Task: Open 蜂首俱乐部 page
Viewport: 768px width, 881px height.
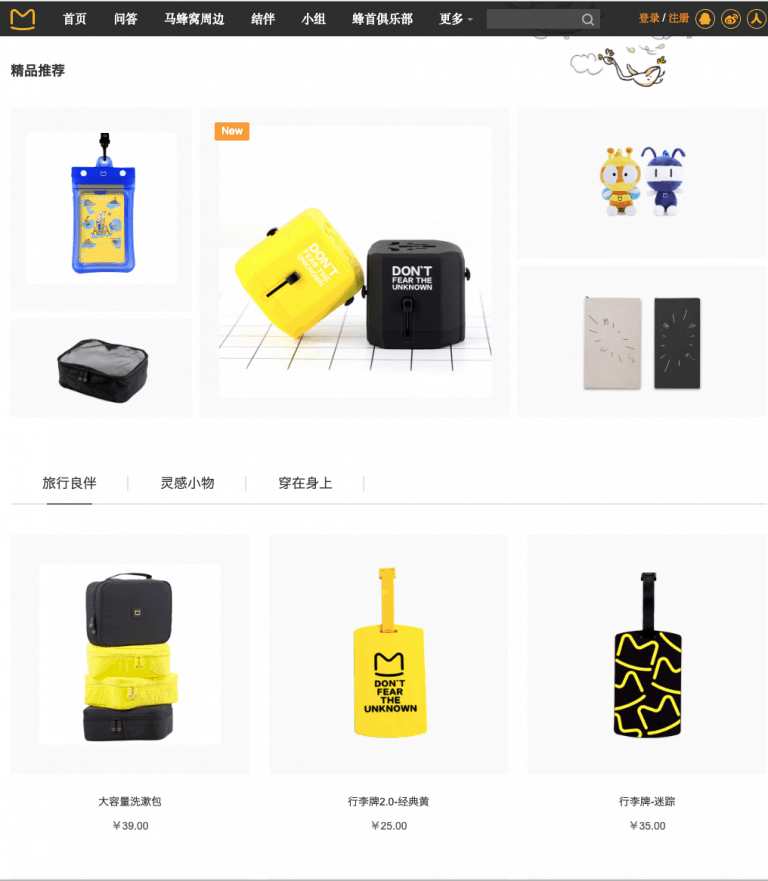Action: point(382,19)
